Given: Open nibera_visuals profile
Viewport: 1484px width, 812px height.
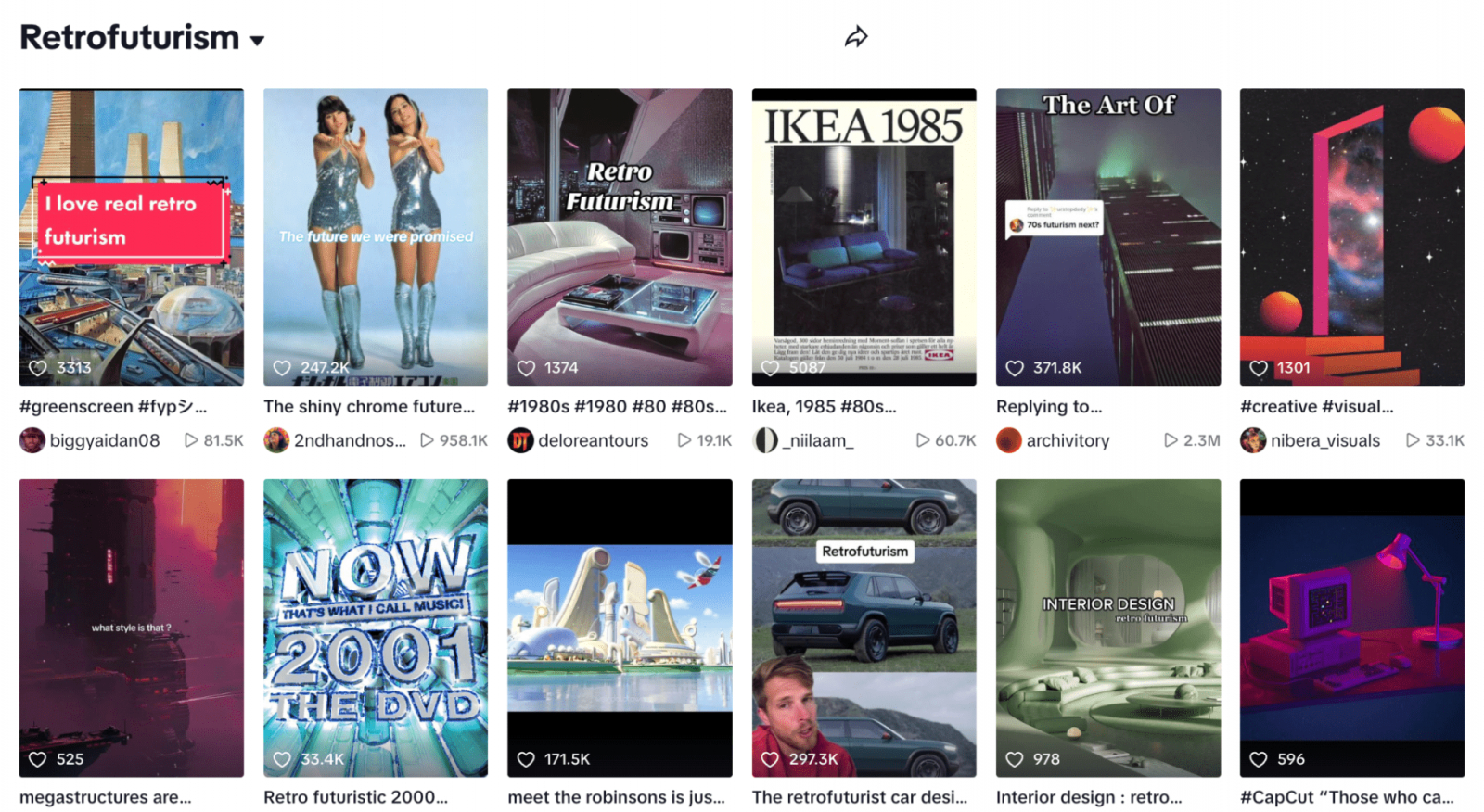Looking at the screenshot, I should coord(1324,440).
